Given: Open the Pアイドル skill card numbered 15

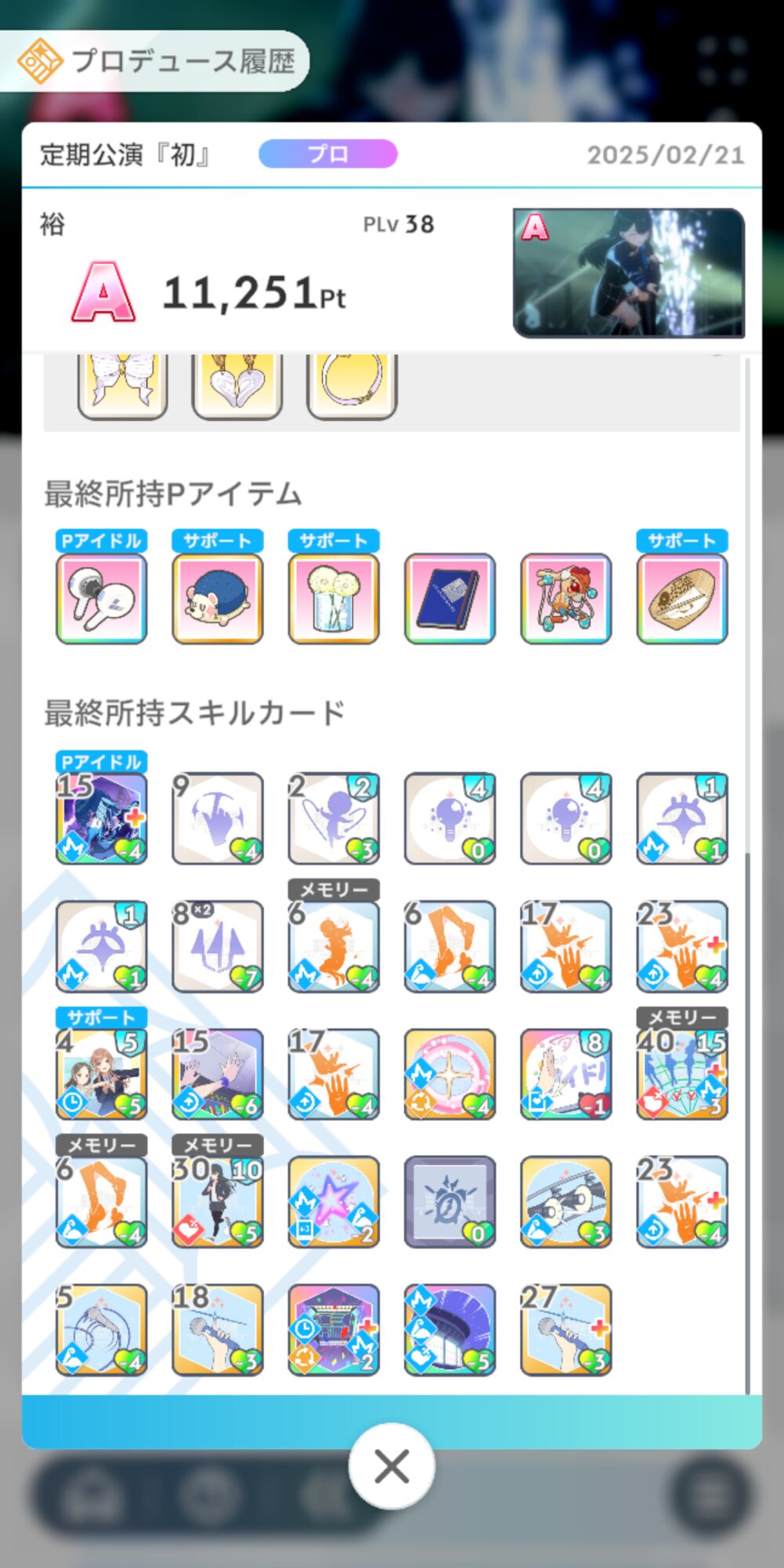Looking at the screenshot, I should (x=101, y=818).
